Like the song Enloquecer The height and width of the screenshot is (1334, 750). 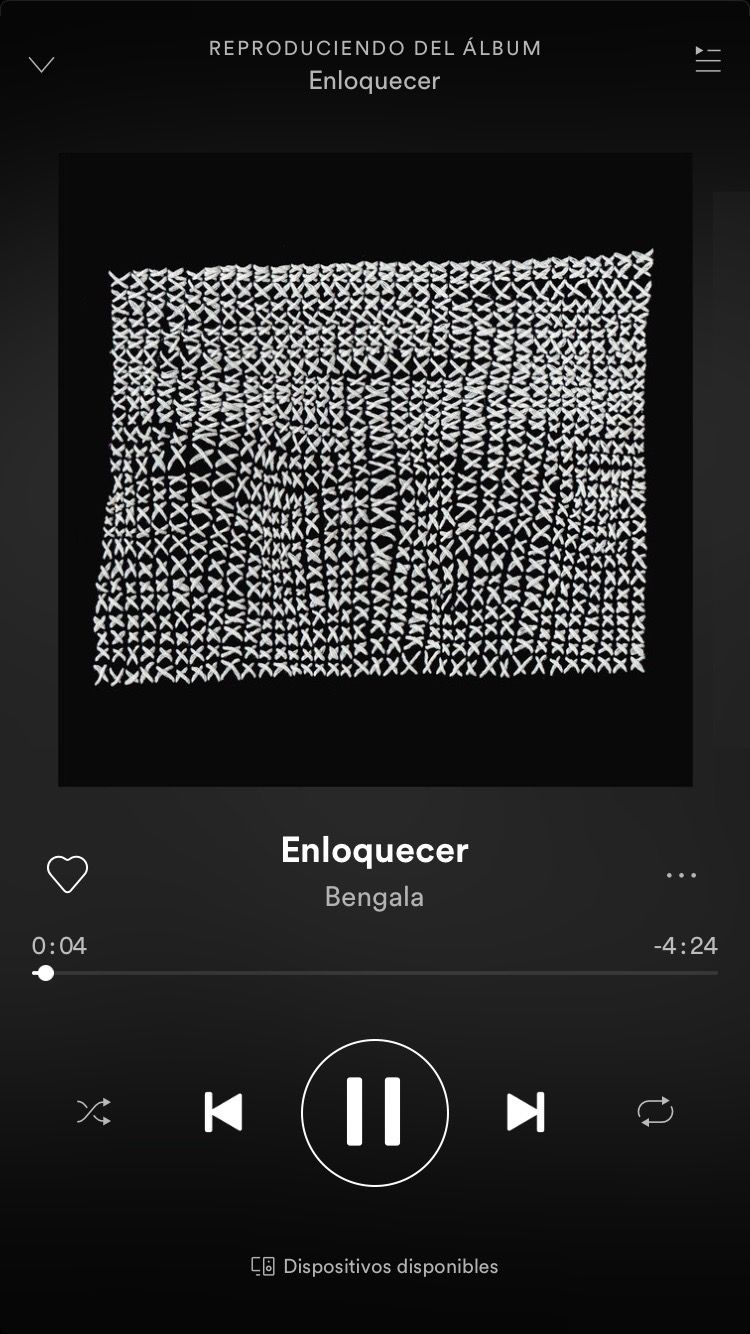click(x=68, y=875)
